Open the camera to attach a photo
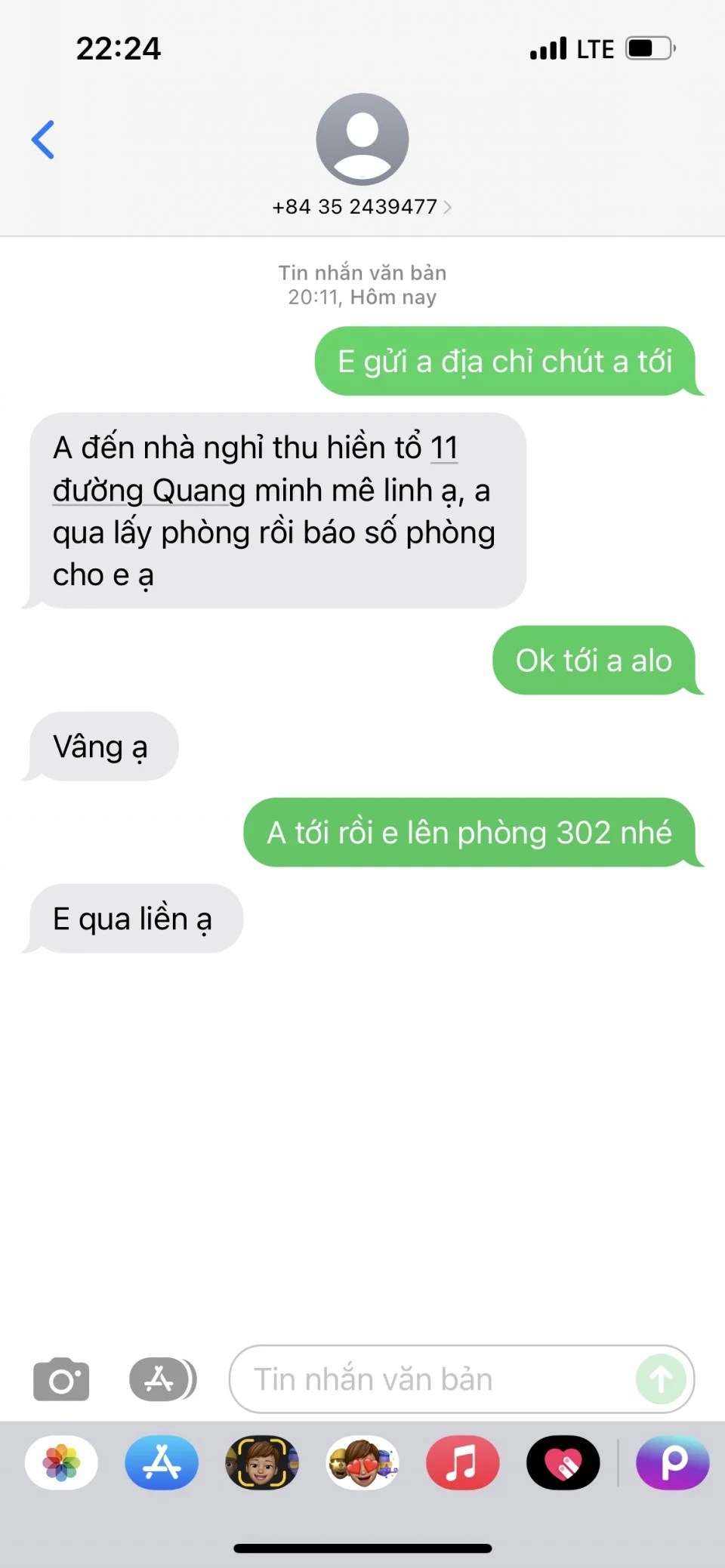 pyautogui.click(x=61, y=1379)
